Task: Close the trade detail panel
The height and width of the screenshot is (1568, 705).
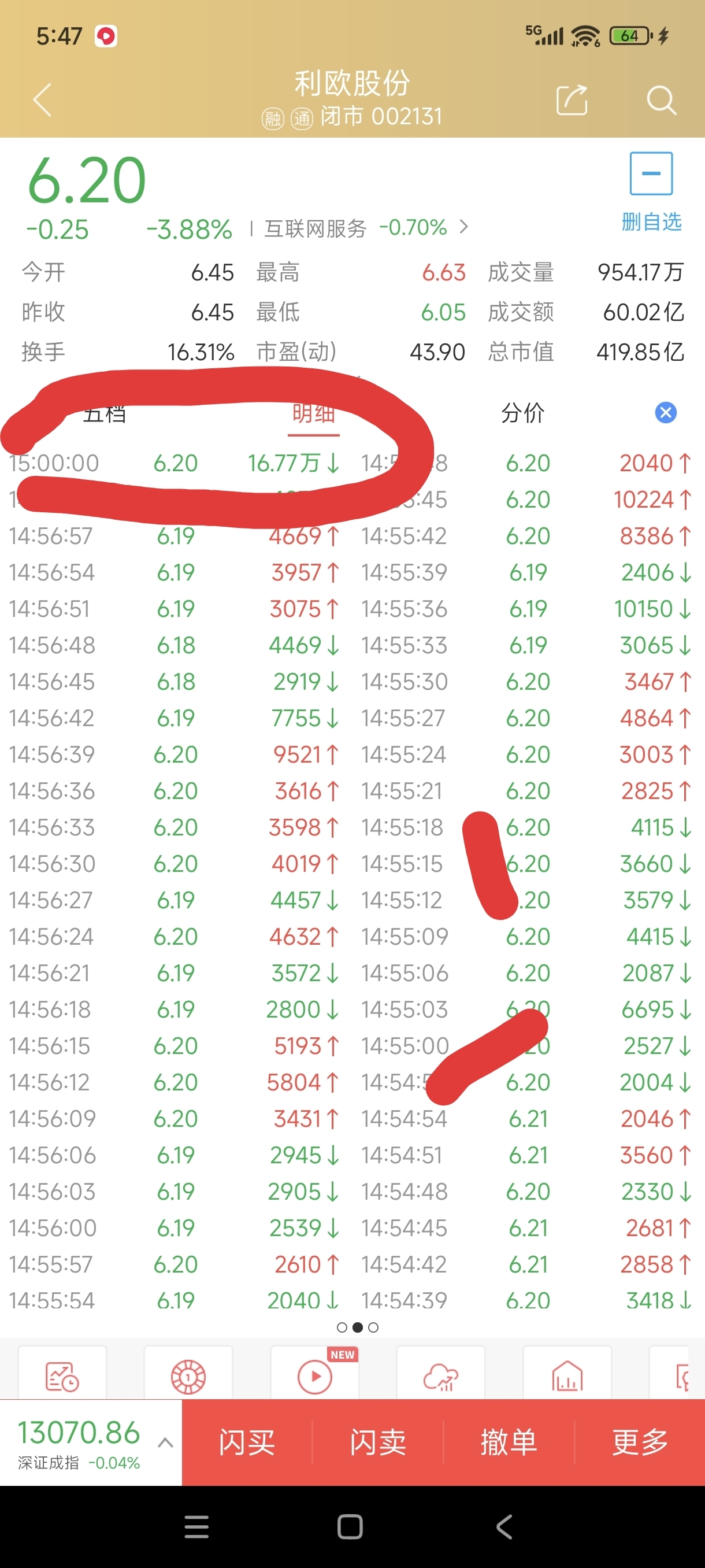Action: coord(666,413)
